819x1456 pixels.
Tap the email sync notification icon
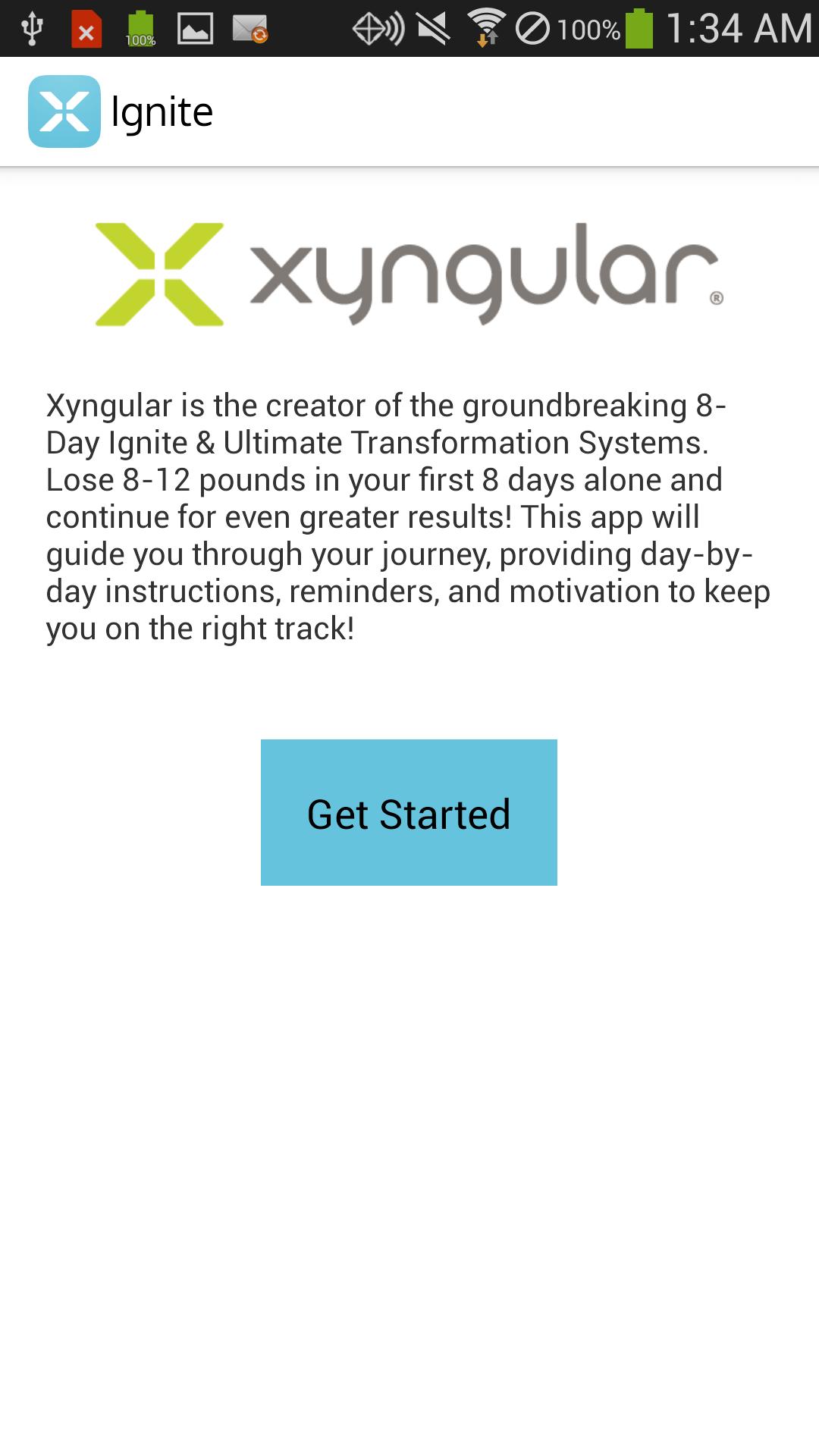(x=250, y=29)
